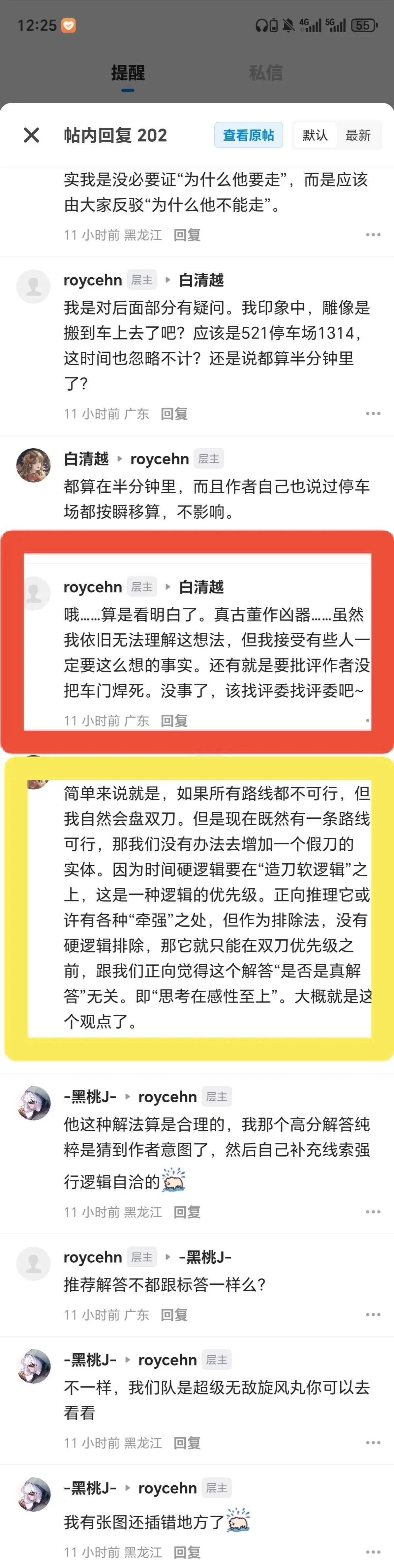
Task: Reply to roycehn's 推荐解答 comment
Action: point(174,1315)
